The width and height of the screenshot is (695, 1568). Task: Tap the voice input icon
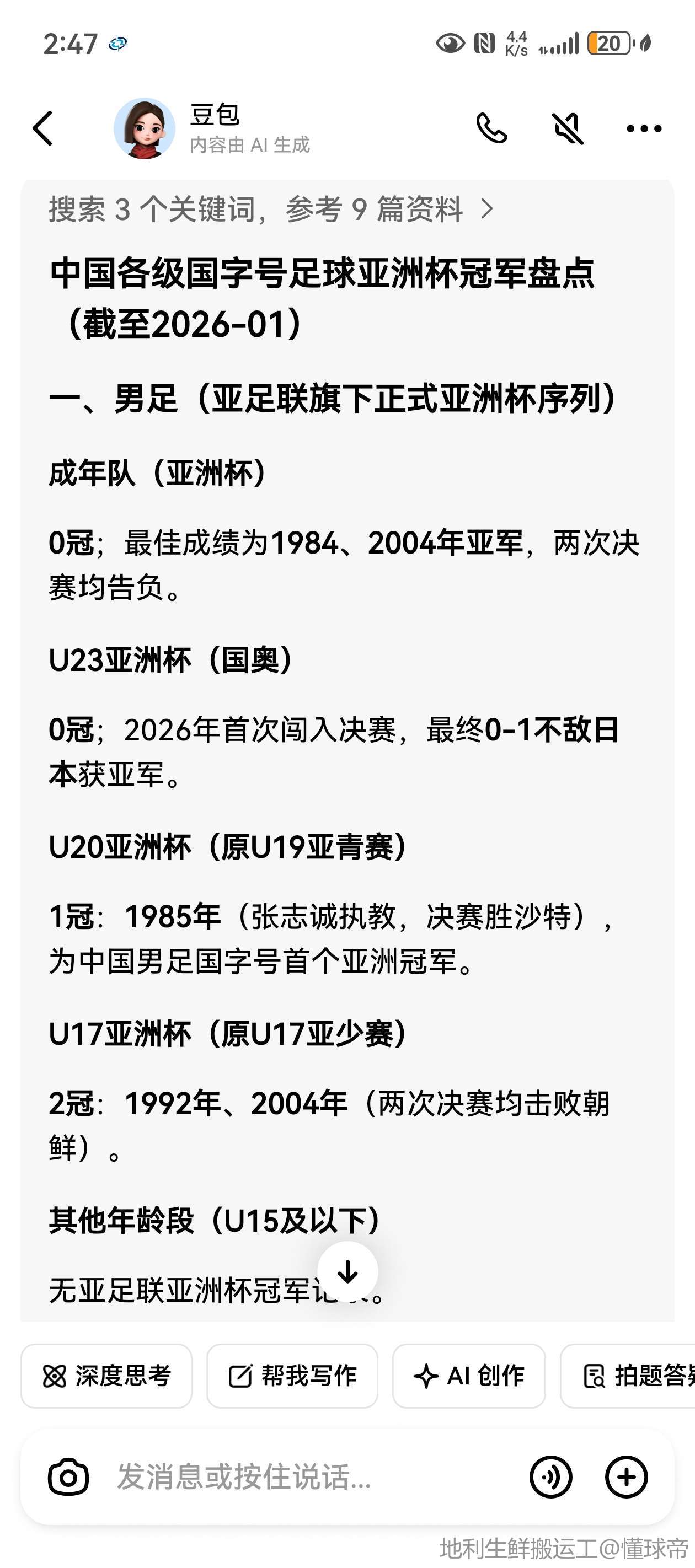click(x=550, y=1477)
